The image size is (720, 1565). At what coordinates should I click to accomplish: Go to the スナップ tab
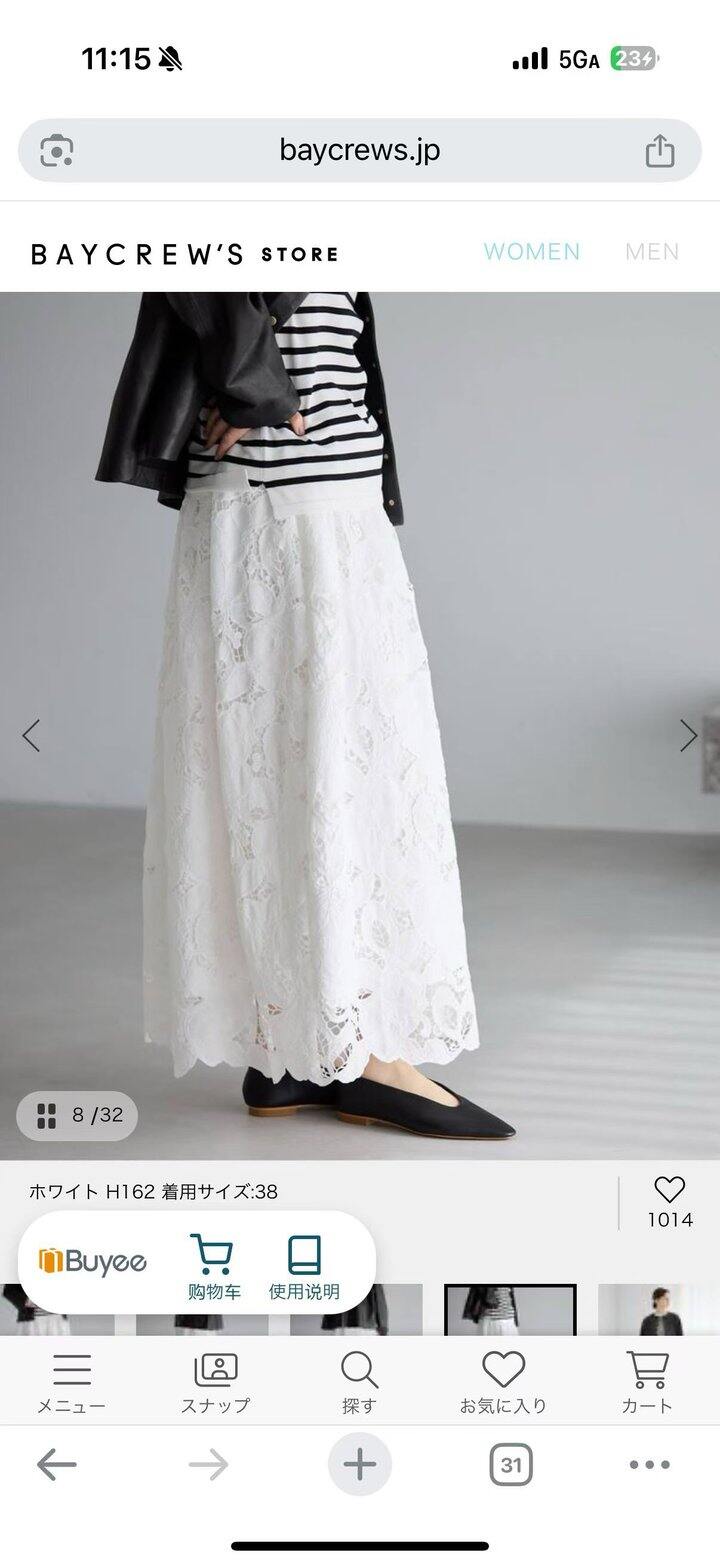tap(215, 1381)
